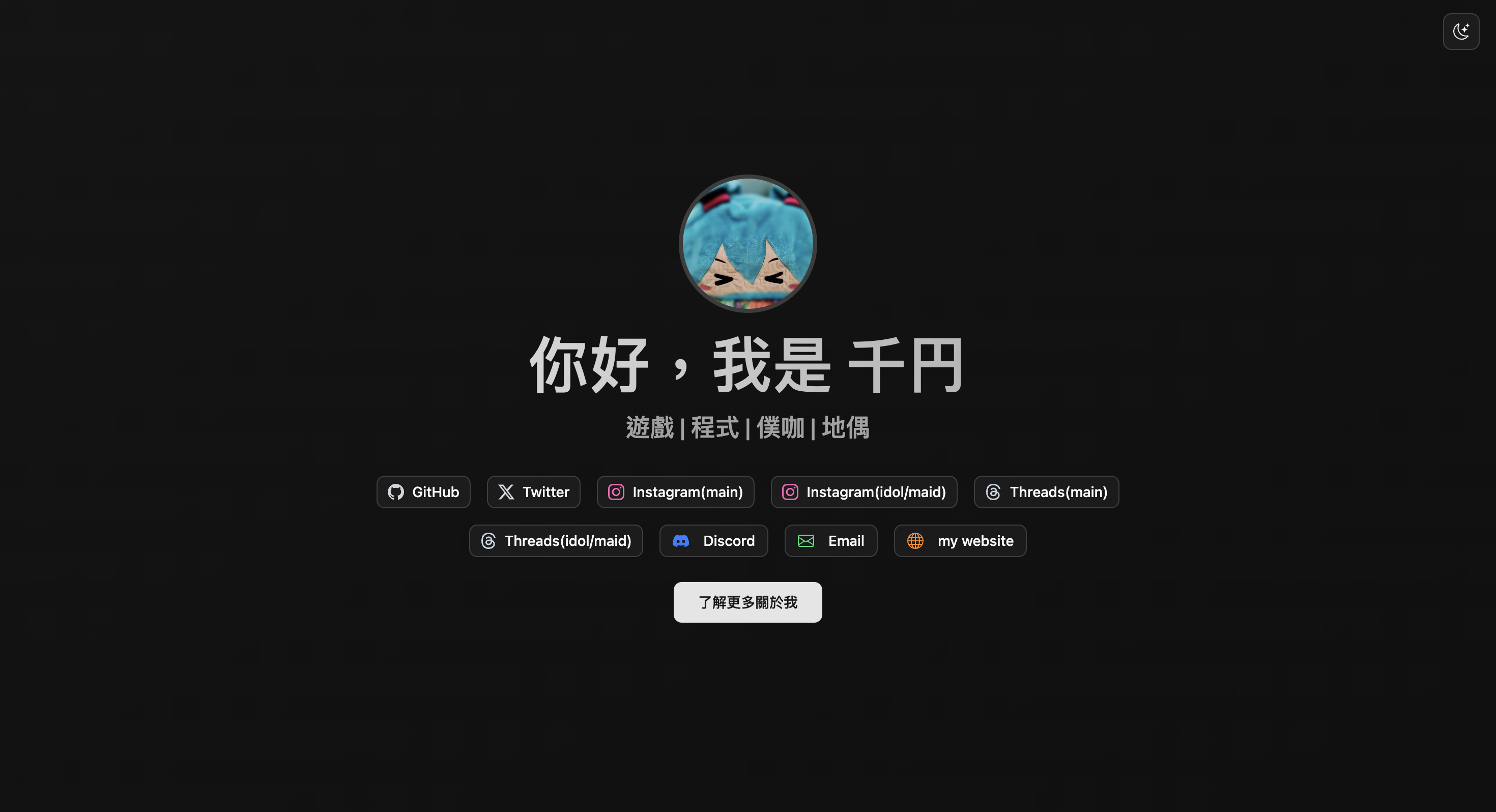Tap the Discord link
Viewport: 1496px width, 812px height.
713,541
